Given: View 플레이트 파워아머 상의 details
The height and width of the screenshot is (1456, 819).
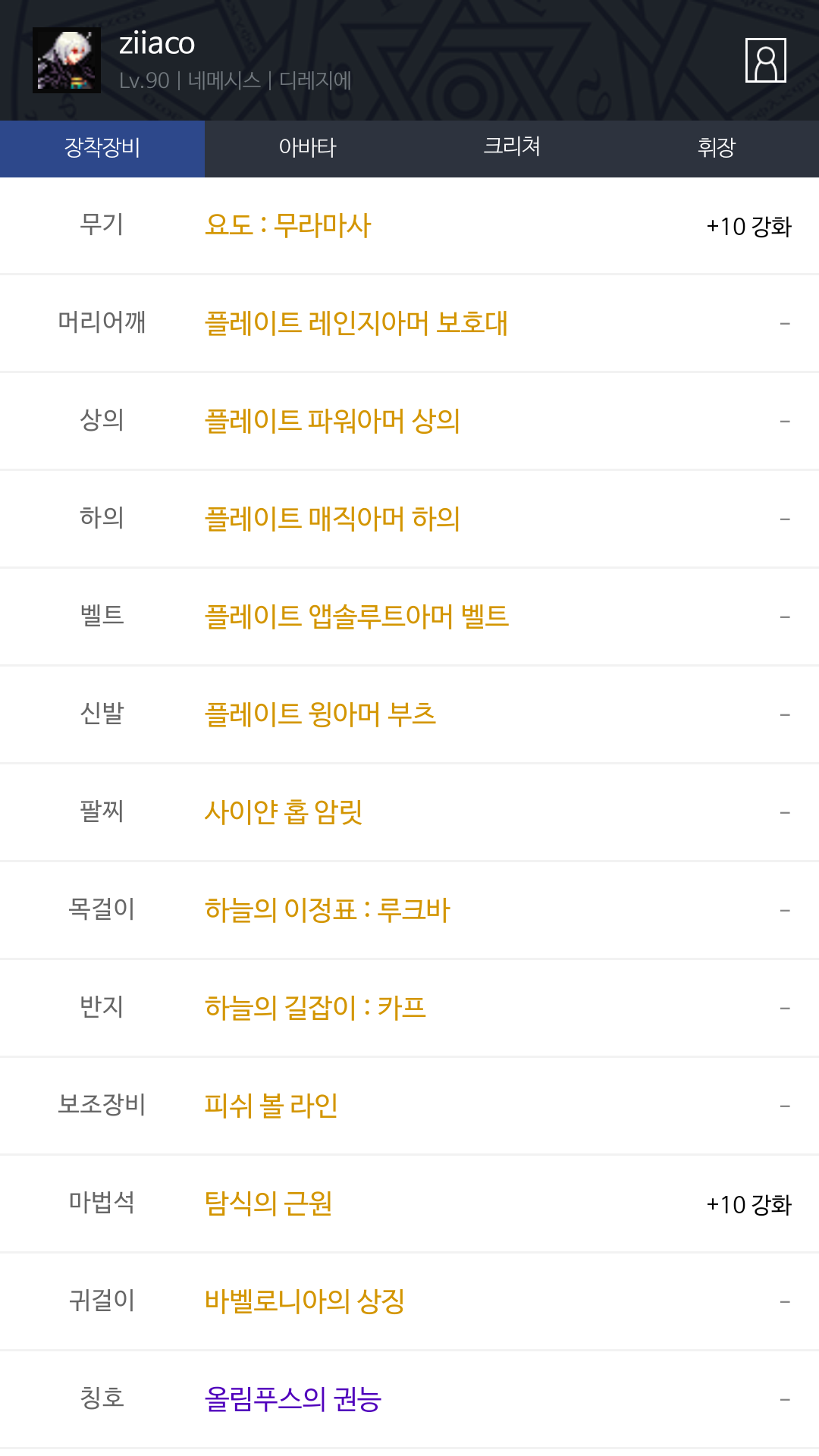Looking at the screenshot, I should [x=332, y=422].
